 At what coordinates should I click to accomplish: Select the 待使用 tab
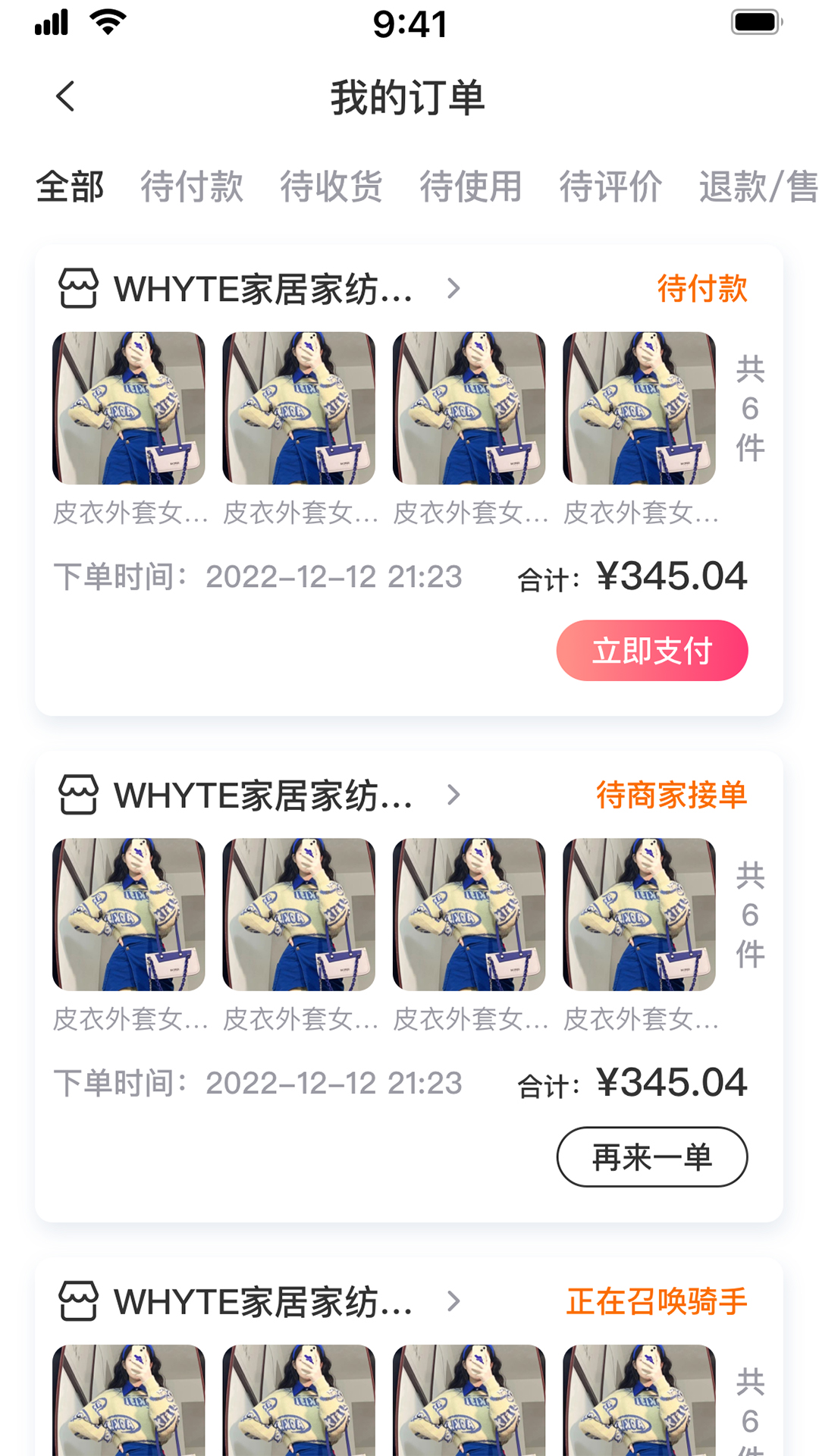[x=470, y=187]
